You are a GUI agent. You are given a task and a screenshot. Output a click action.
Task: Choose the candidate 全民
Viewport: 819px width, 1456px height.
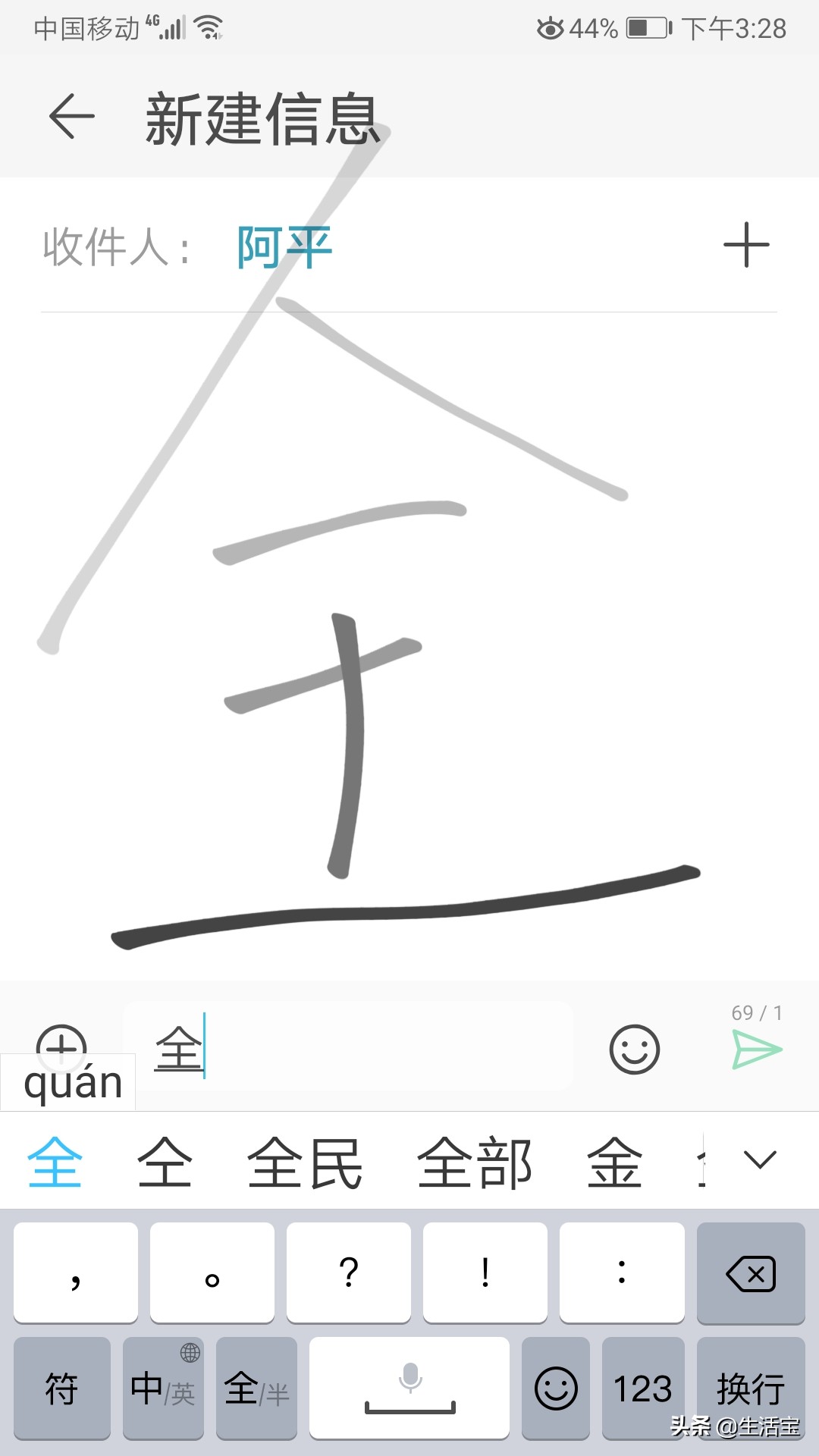[x=305, y=1162]
